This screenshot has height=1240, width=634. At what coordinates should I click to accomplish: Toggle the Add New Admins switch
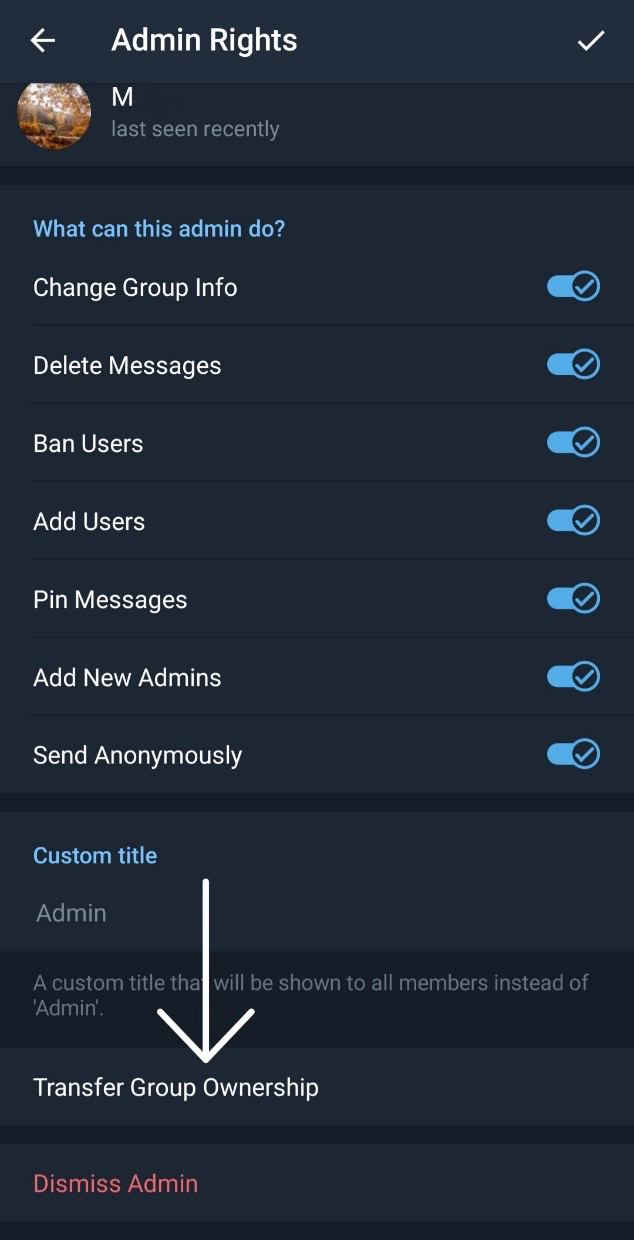click(x=573, y=677)
